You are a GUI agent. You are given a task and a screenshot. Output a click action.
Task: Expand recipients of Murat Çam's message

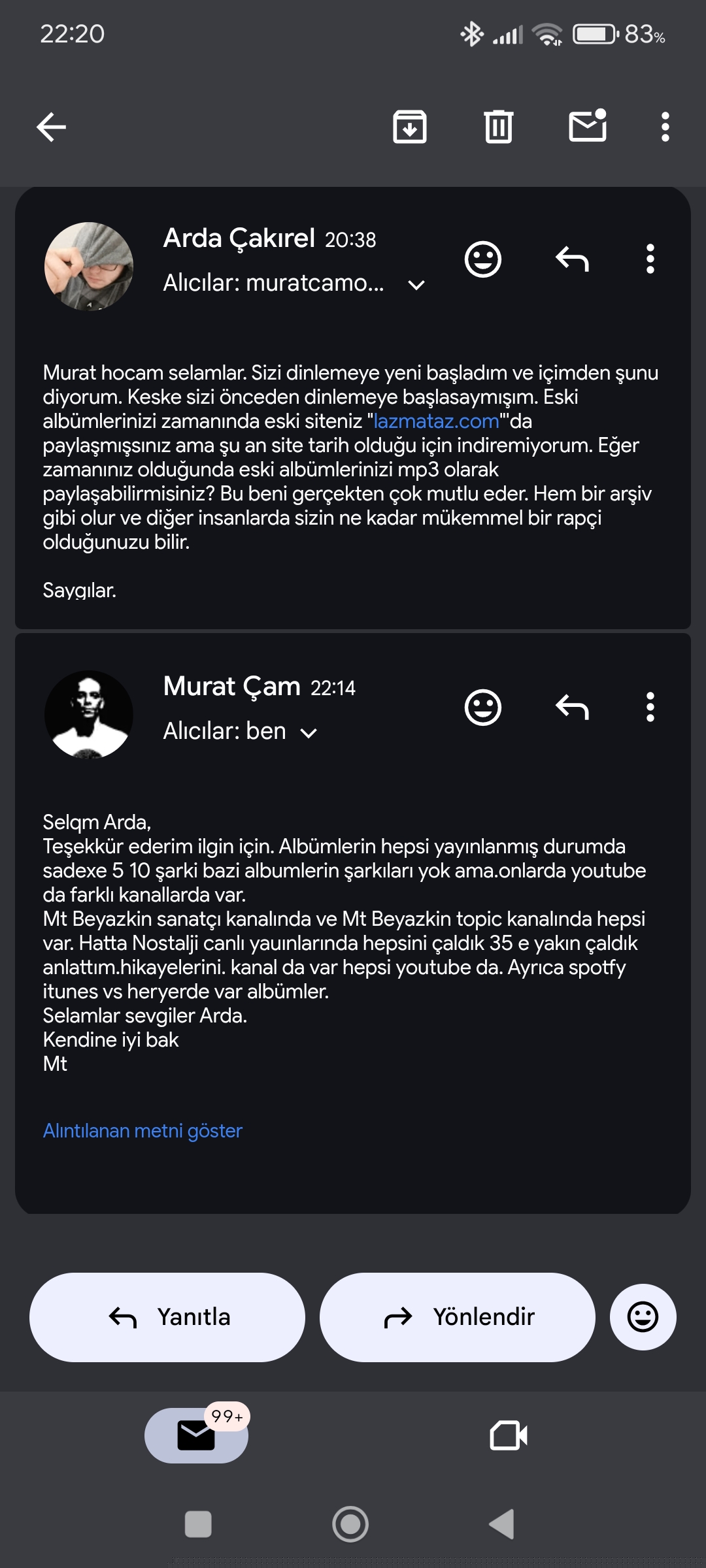(x=309, y=733)
